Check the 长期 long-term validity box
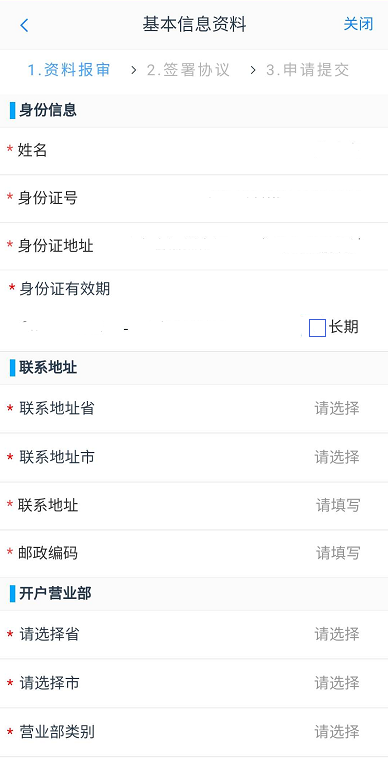 coord(317,328)
